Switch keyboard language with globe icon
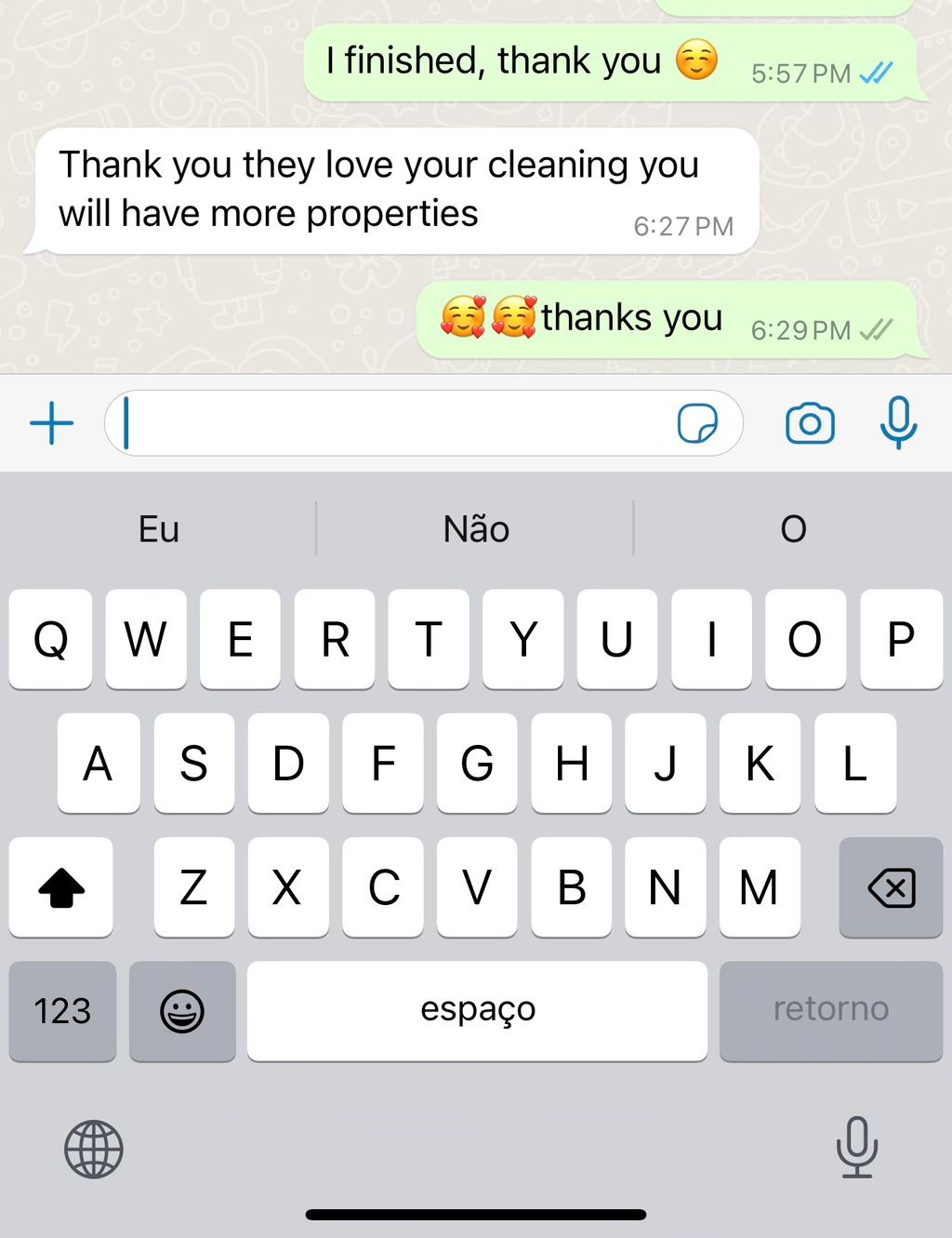 click(x=93, y=1150)
